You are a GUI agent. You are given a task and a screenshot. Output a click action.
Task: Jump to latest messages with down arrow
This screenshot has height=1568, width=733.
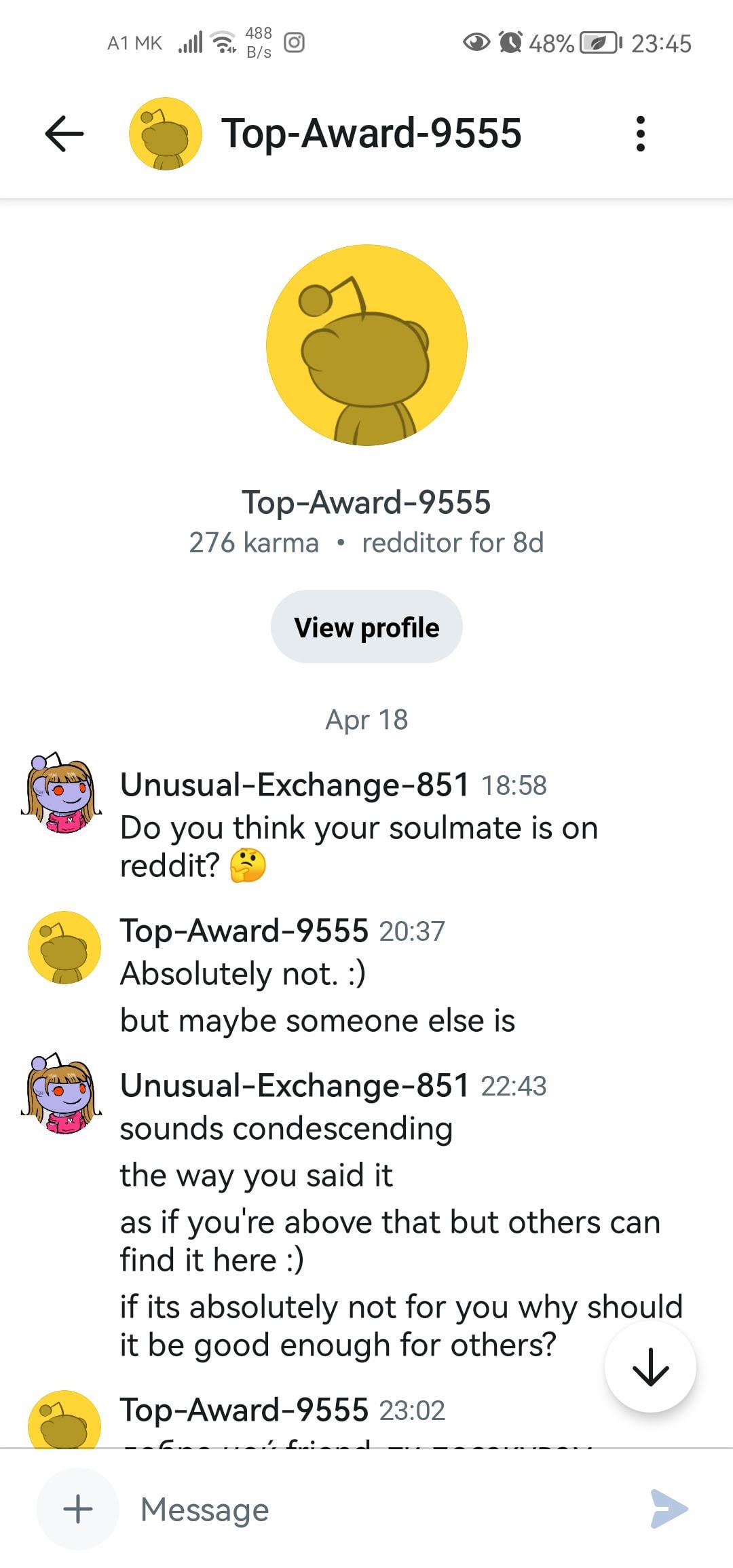pos(650,1366)
